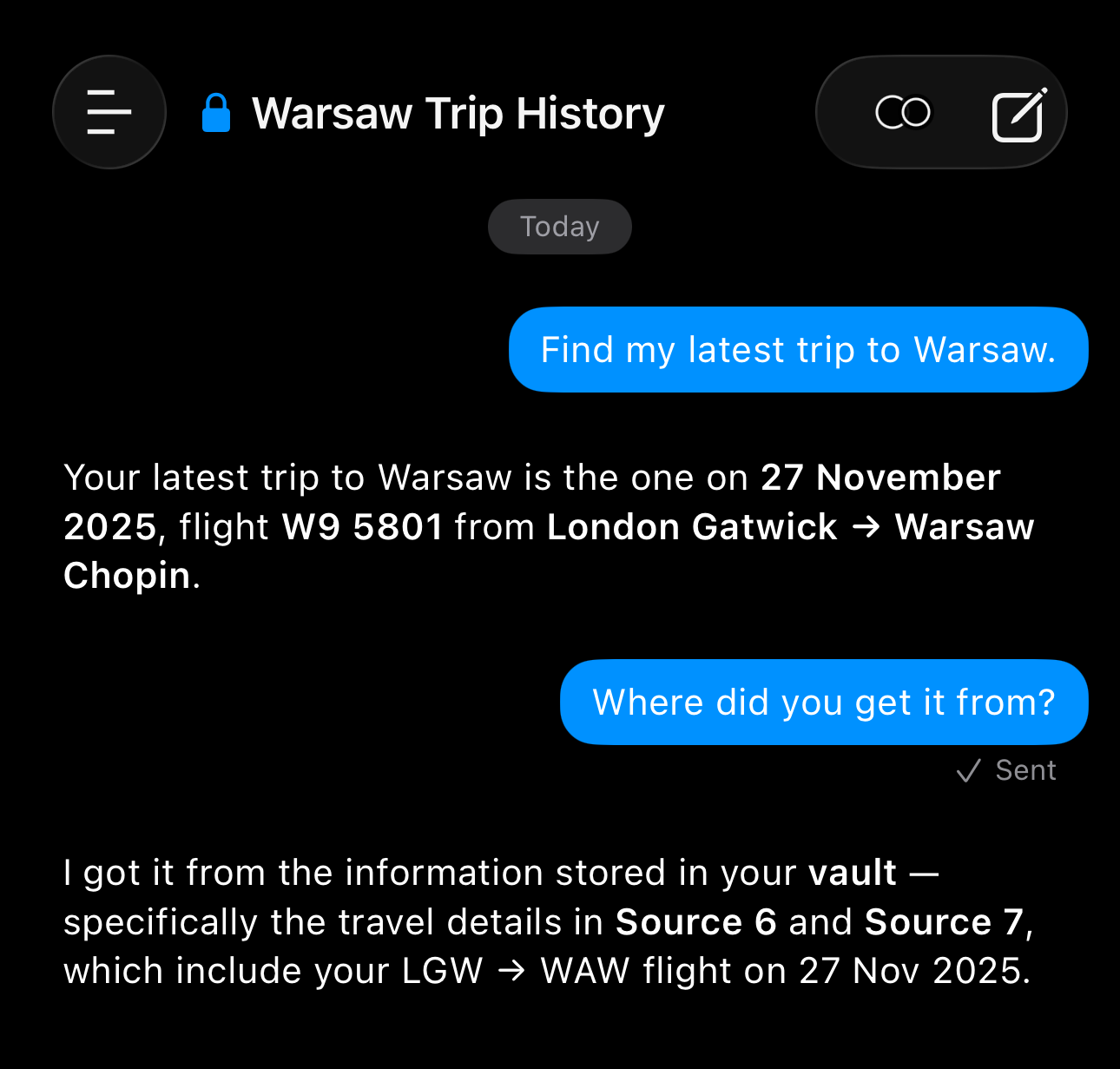Tap the Warsaw Trip History title

(x=458, y=114)
